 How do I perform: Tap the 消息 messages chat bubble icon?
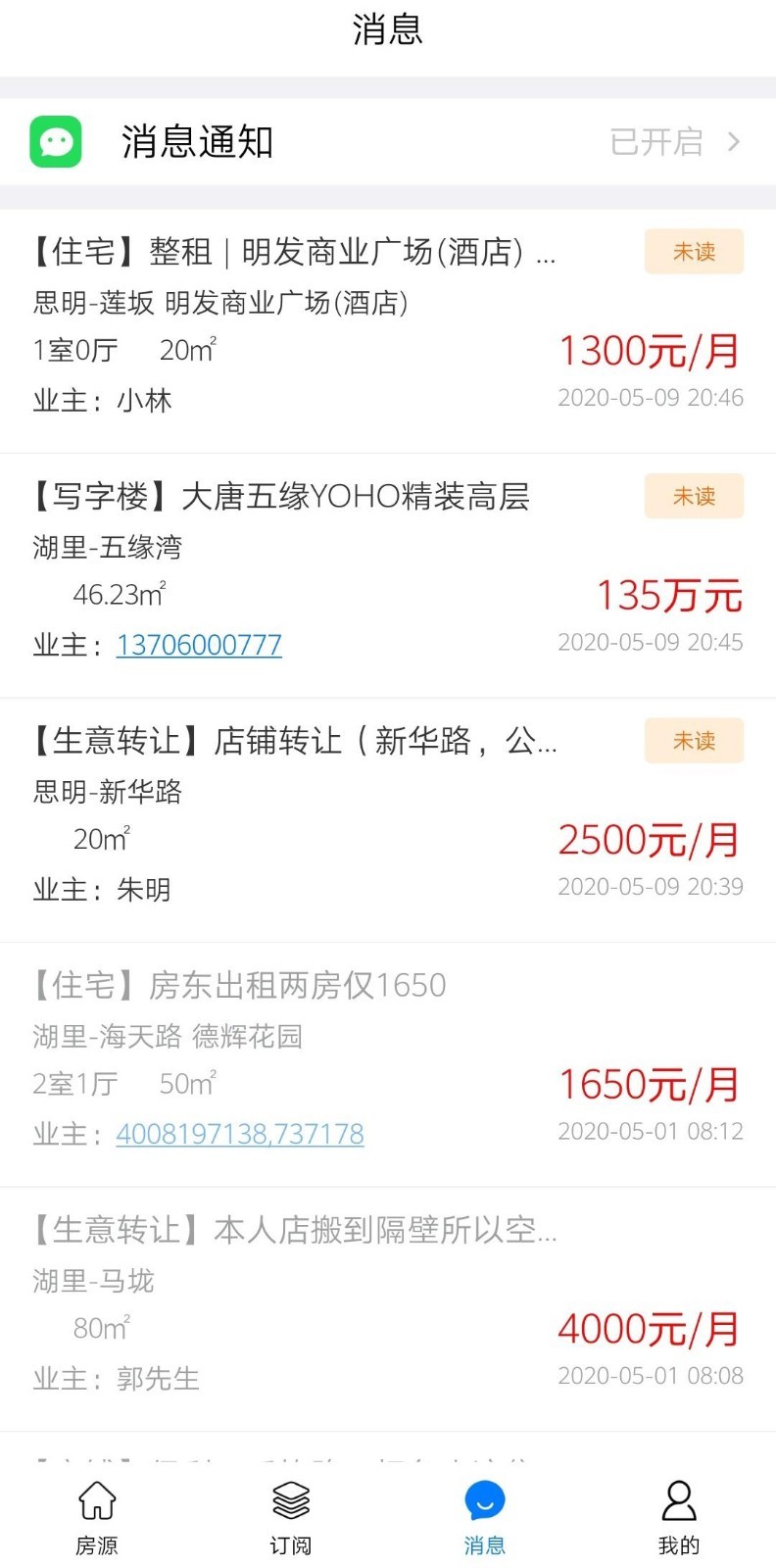tap(484, 1499)
